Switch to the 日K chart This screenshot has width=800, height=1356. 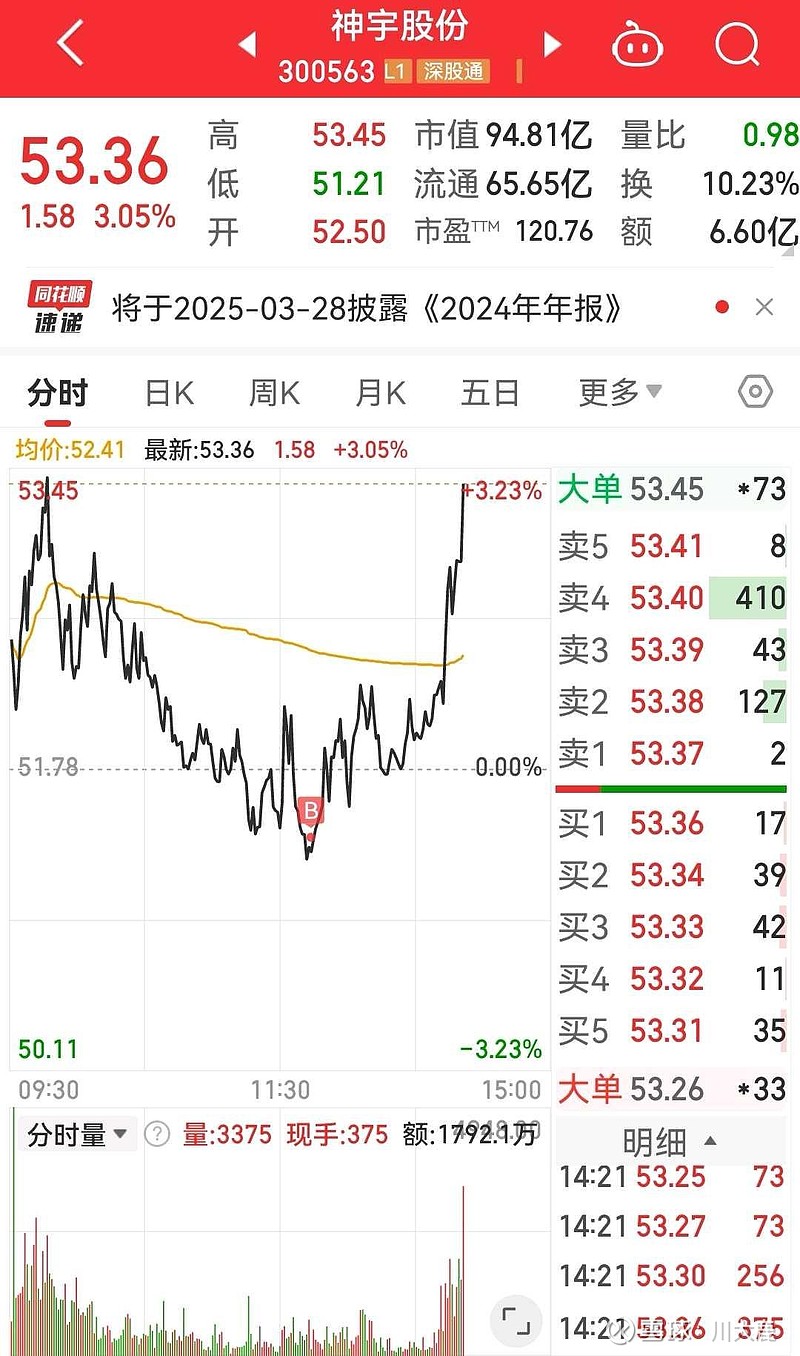click(169, 393)
